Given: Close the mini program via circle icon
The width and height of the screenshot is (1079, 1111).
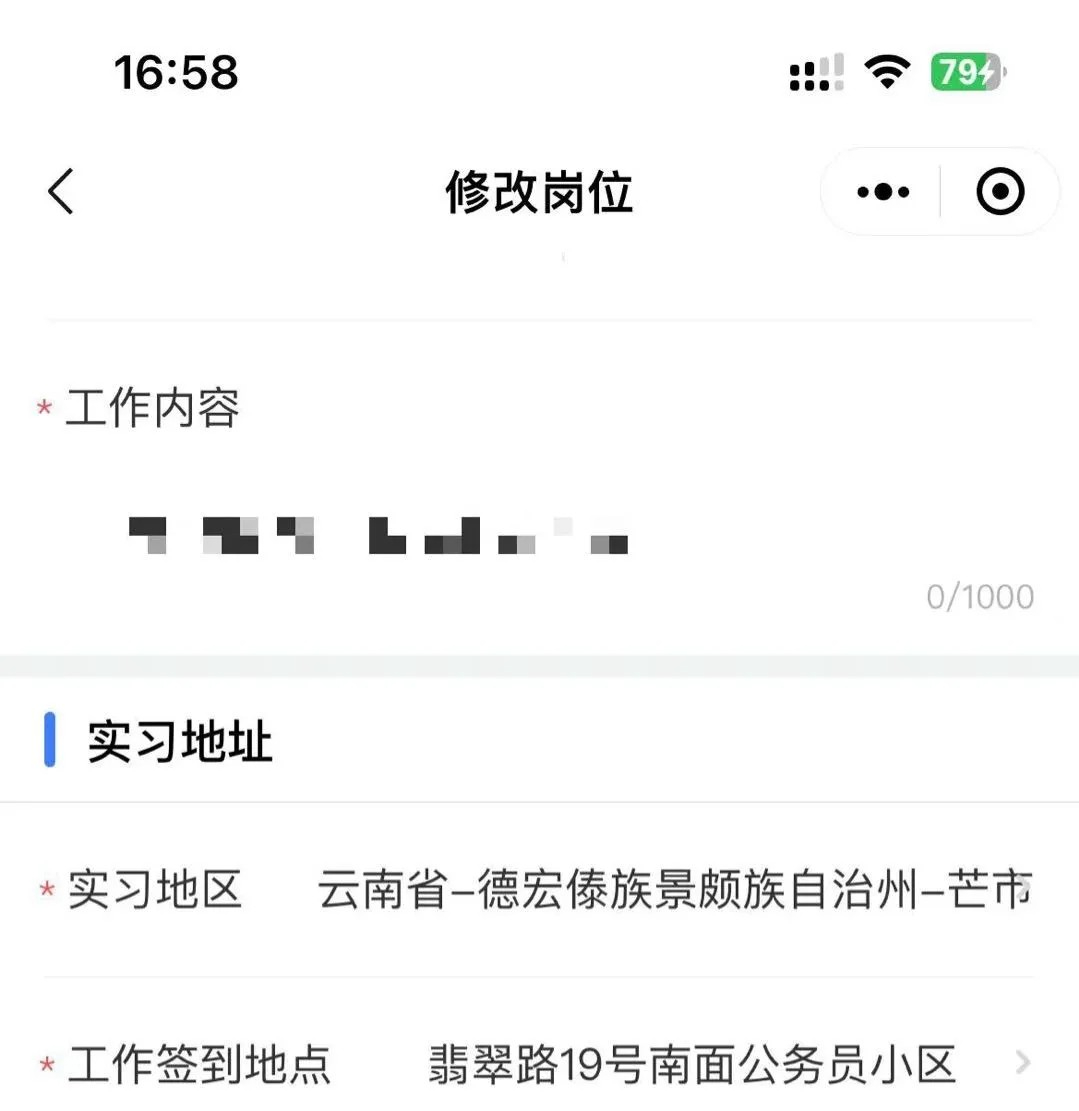Looking at the screenshot, I should coord(1000,192).
